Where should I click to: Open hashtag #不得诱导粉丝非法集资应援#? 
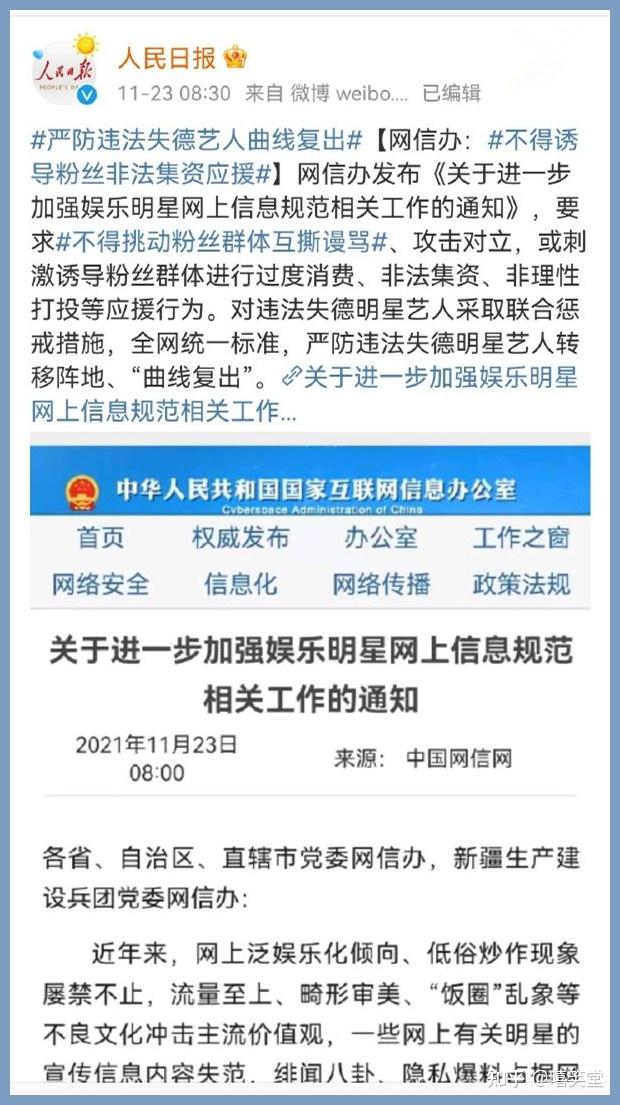[x=150, y=173]
